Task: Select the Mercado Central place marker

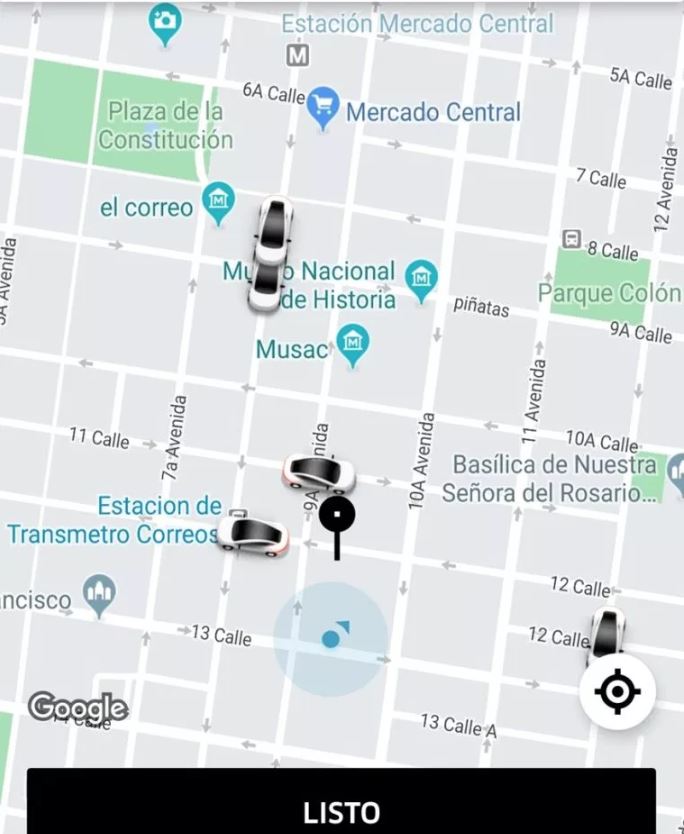Action: pos(323,109)
